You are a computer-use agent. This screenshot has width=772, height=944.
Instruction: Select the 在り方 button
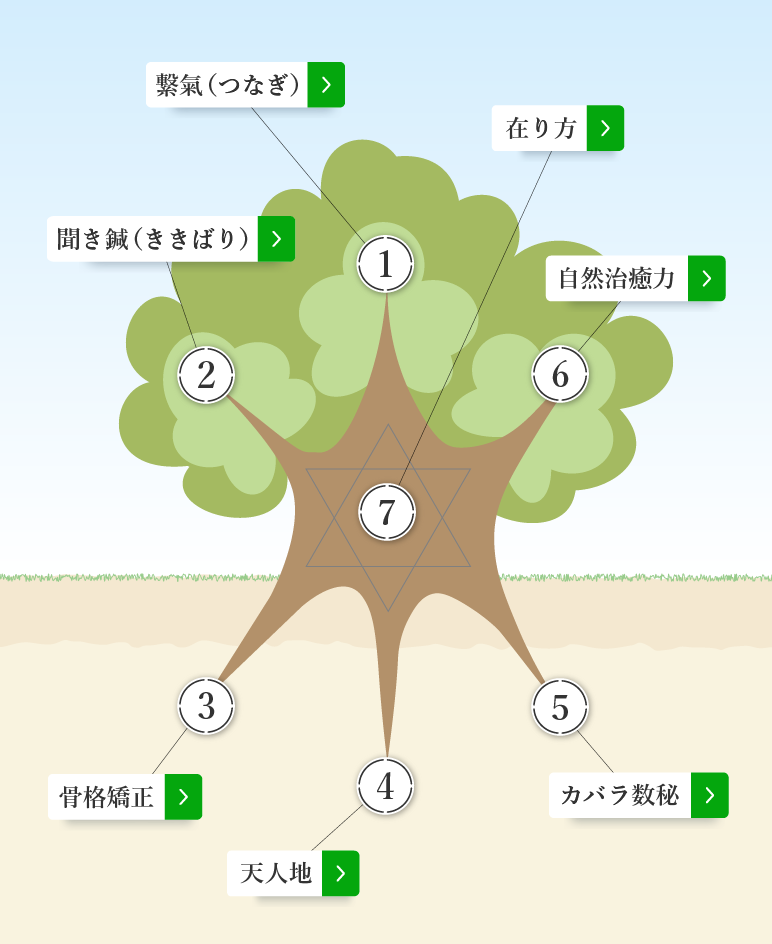coord(557,128)
